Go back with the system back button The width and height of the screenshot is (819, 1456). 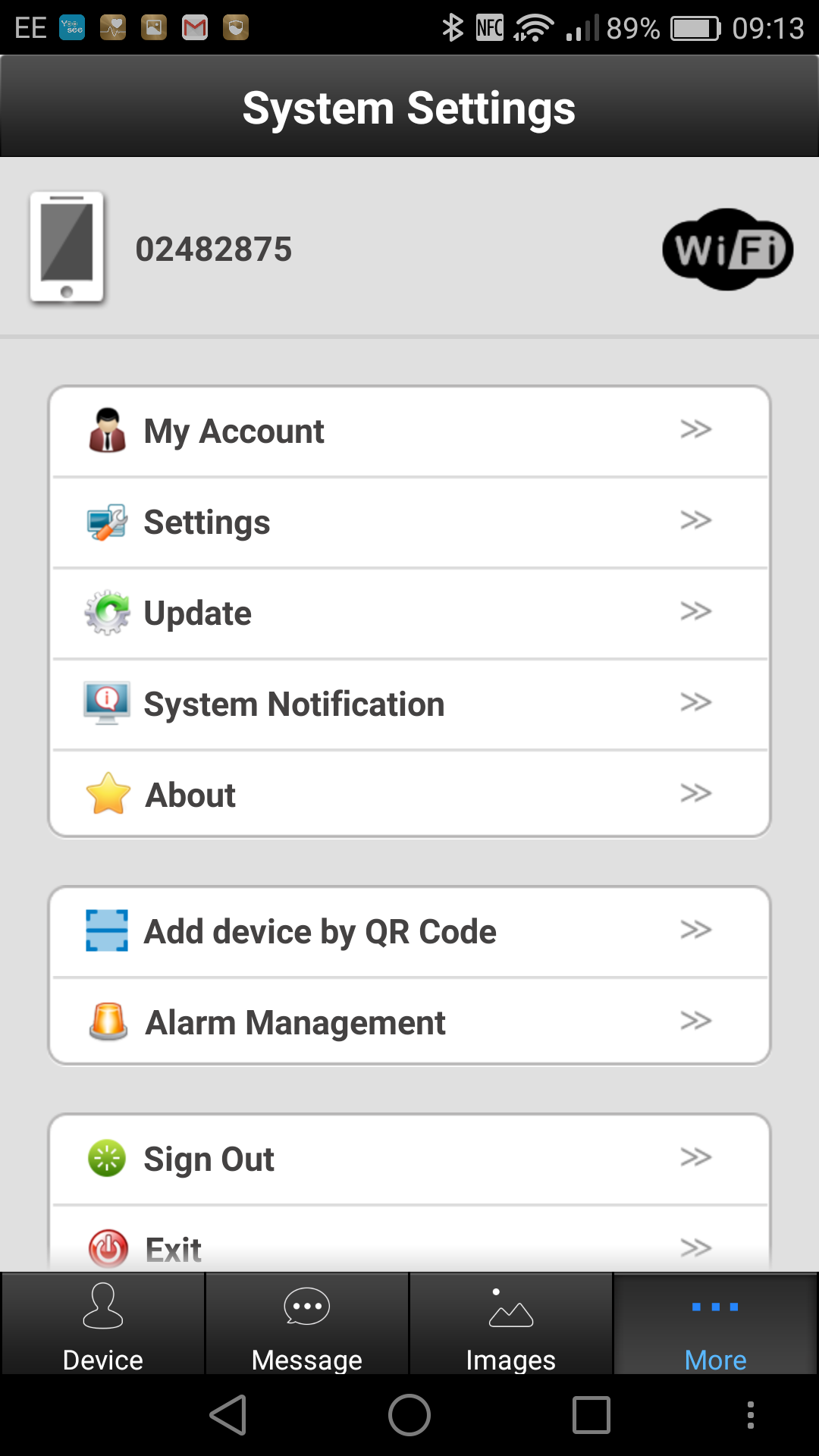228,1415
